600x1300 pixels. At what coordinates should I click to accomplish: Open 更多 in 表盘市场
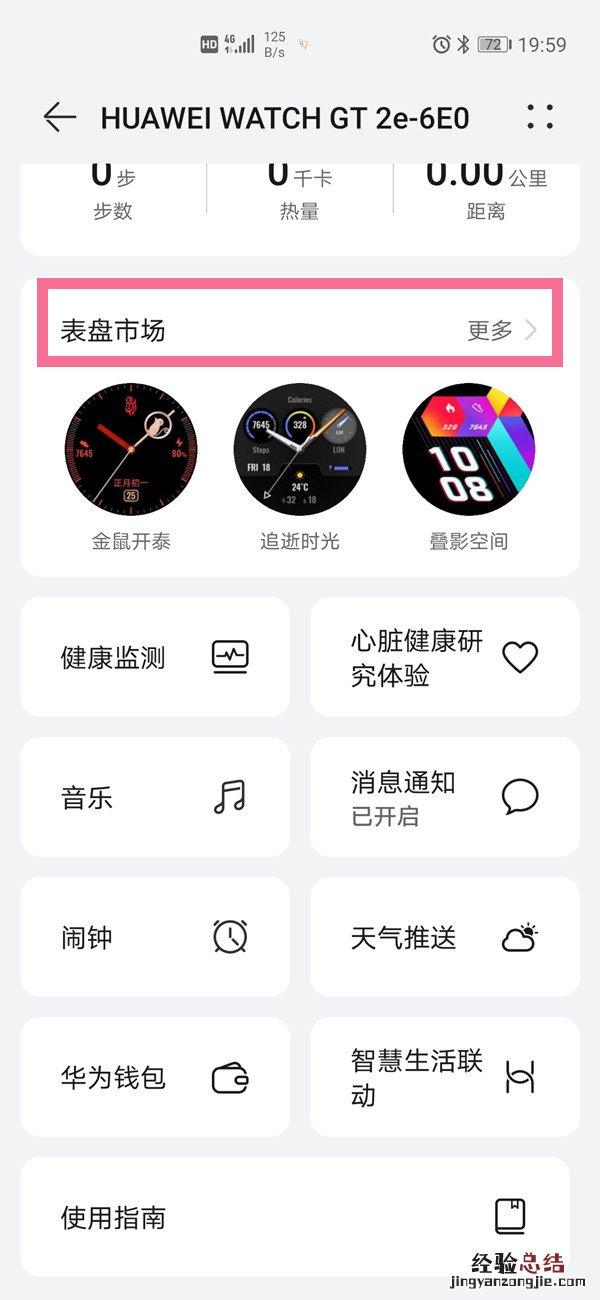click(502, 331)
